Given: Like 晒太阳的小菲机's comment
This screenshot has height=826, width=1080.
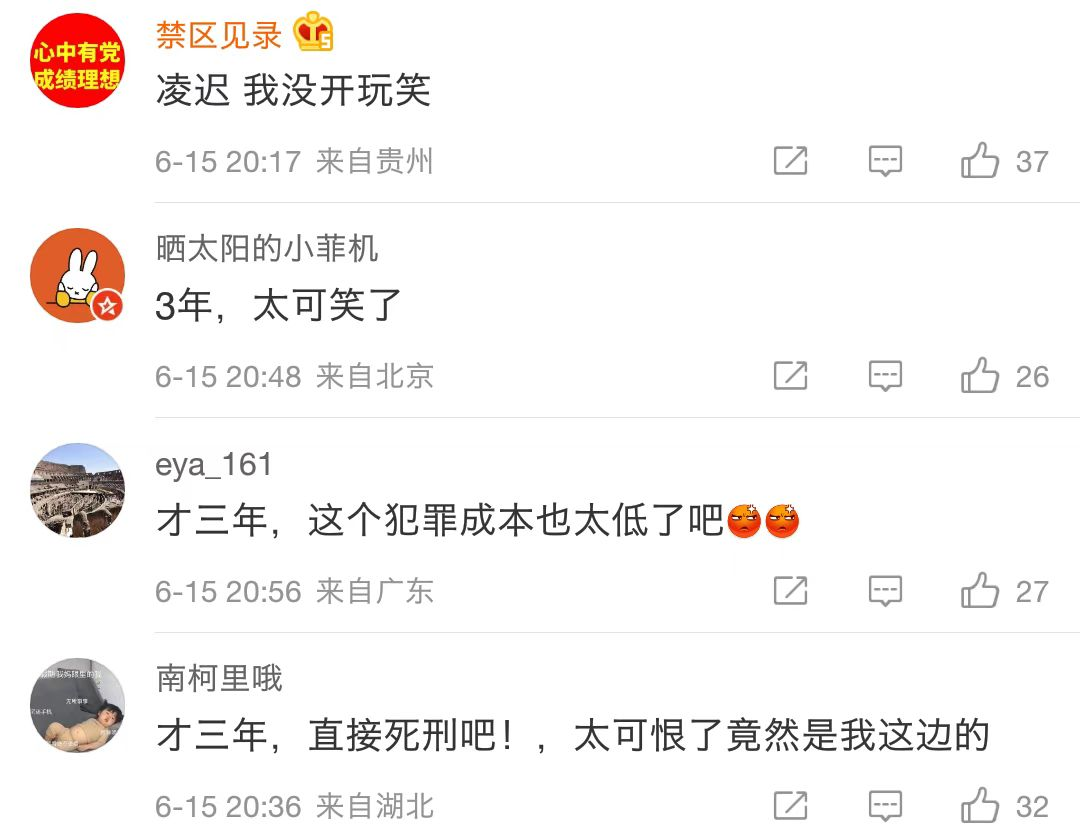Looking at the screenshot, I should pyautogui.click(x=980, y=376).
